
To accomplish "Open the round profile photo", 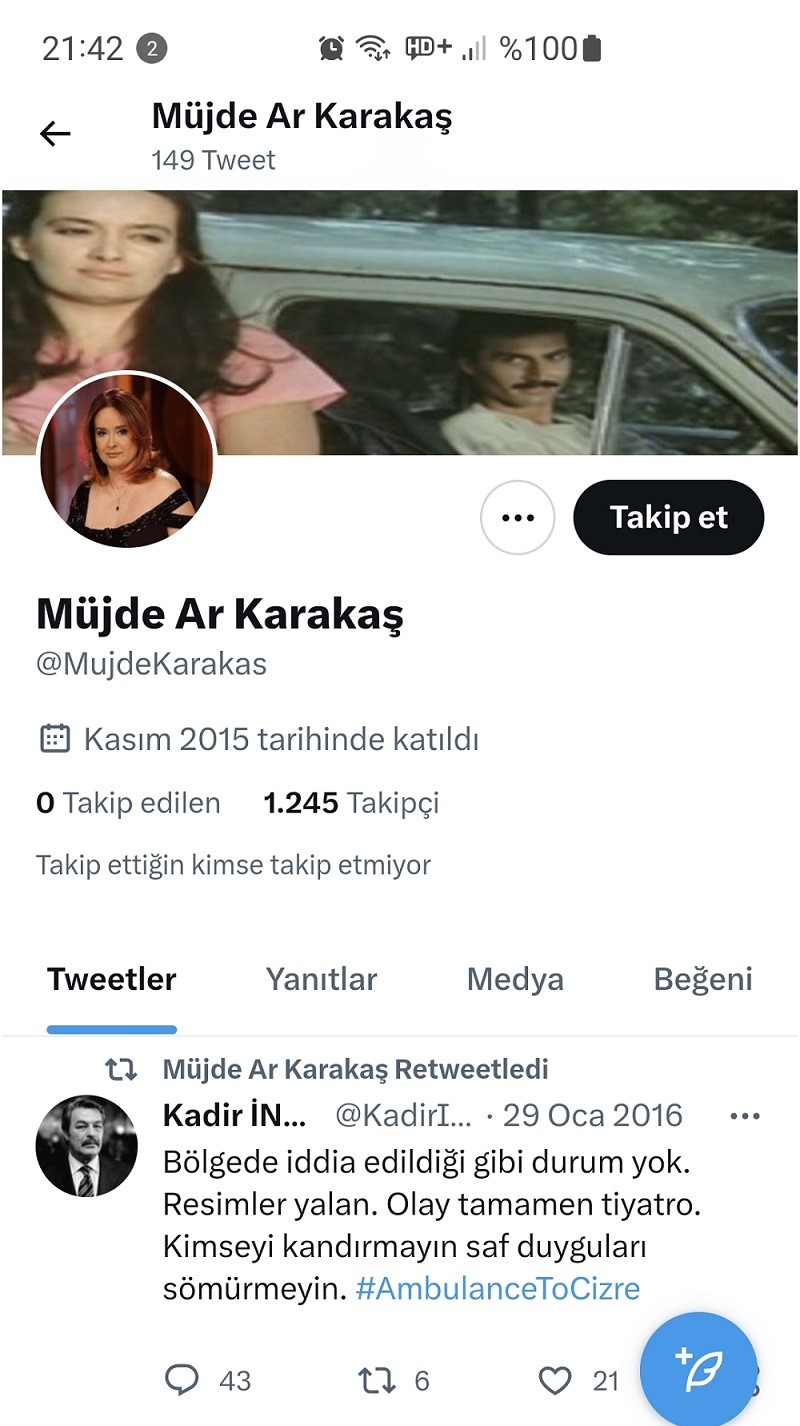I will (127, 461).
